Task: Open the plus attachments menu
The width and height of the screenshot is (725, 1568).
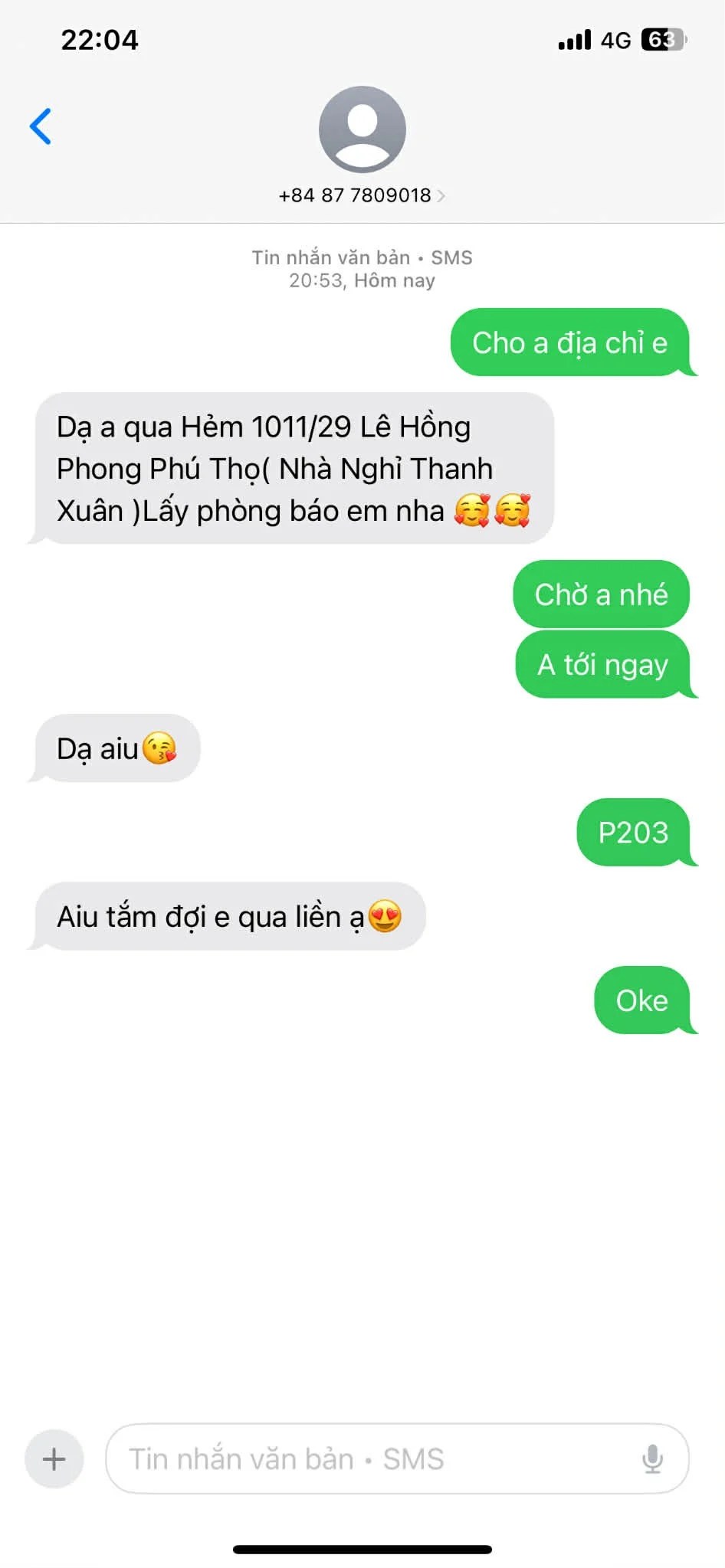Action: click(x=54, y=1459)
